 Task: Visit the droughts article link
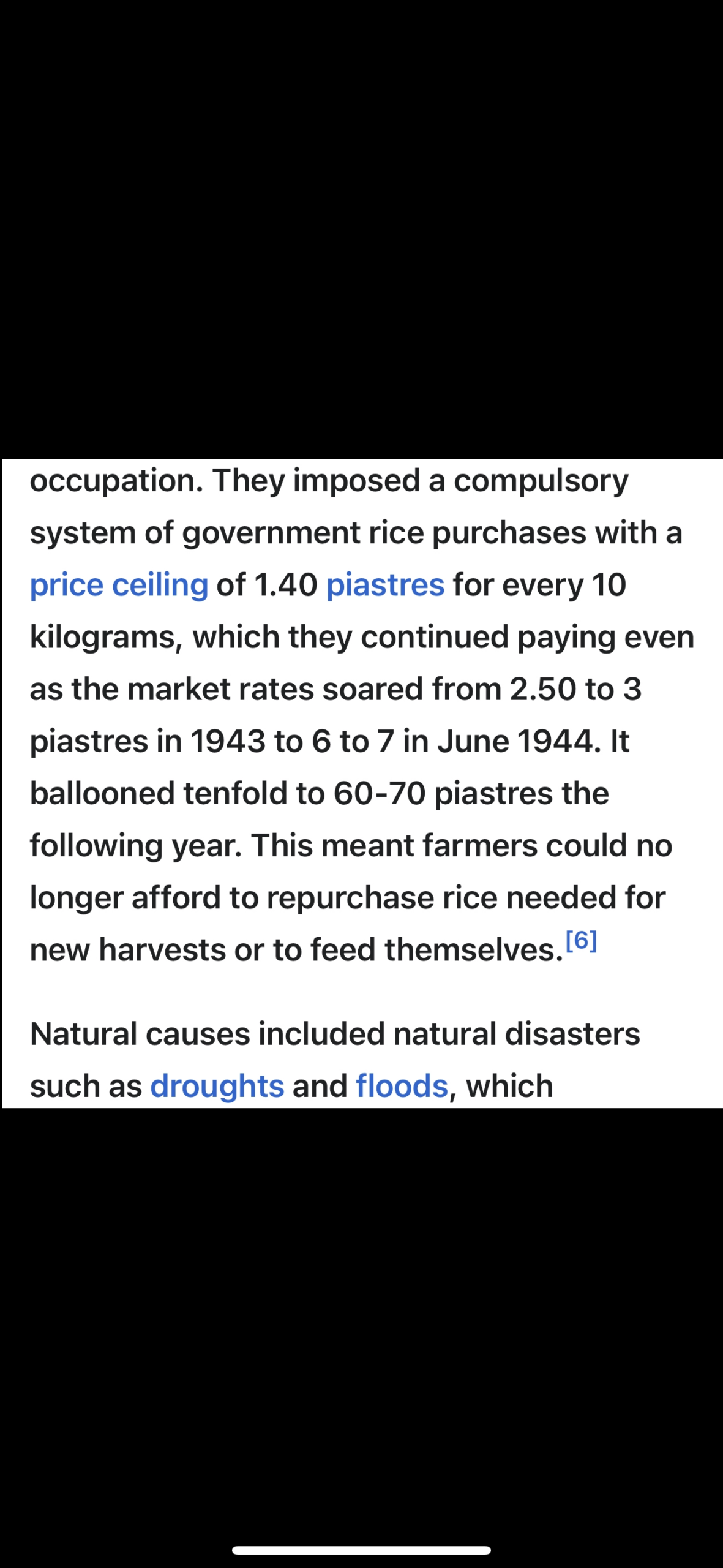tap(217, 1086)
